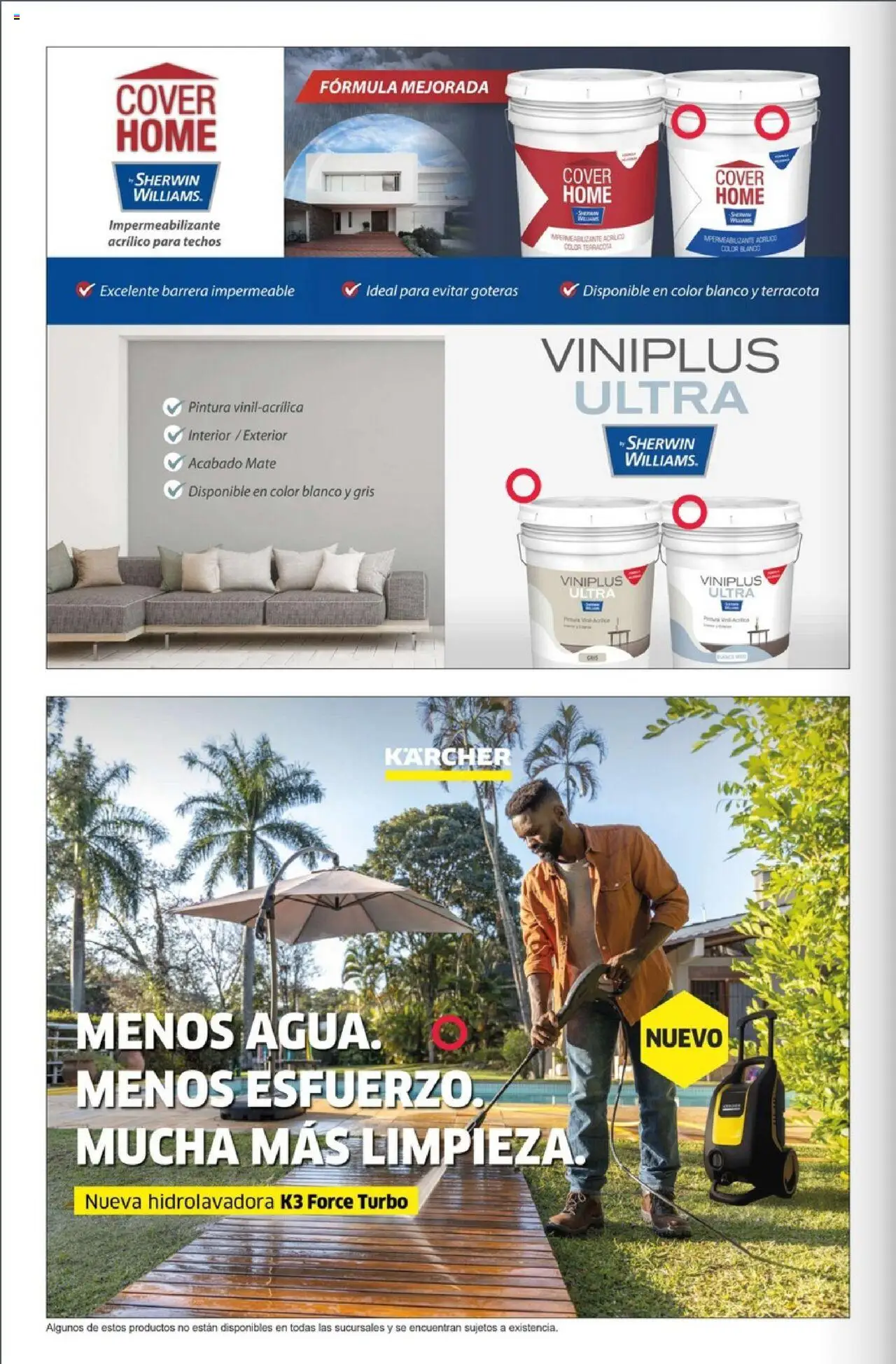Tap the Kärcher pressure washer ad hotspot

click(449, 1032)
